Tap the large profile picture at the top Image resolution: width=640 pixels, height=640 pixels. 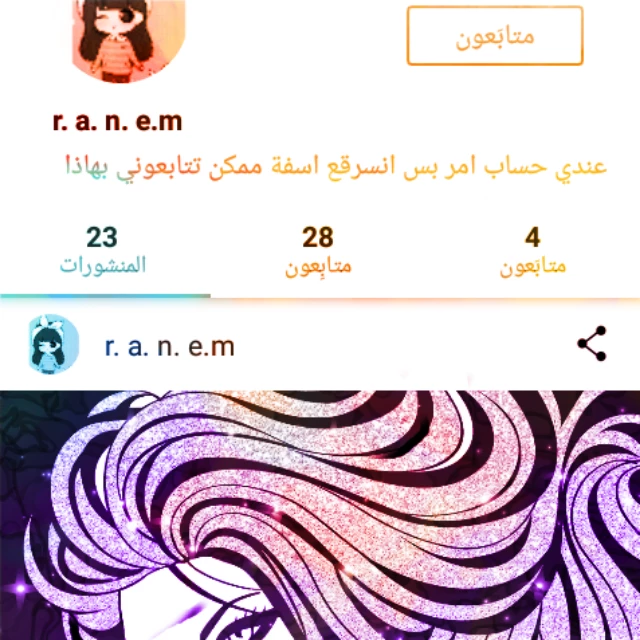[128, 40]
